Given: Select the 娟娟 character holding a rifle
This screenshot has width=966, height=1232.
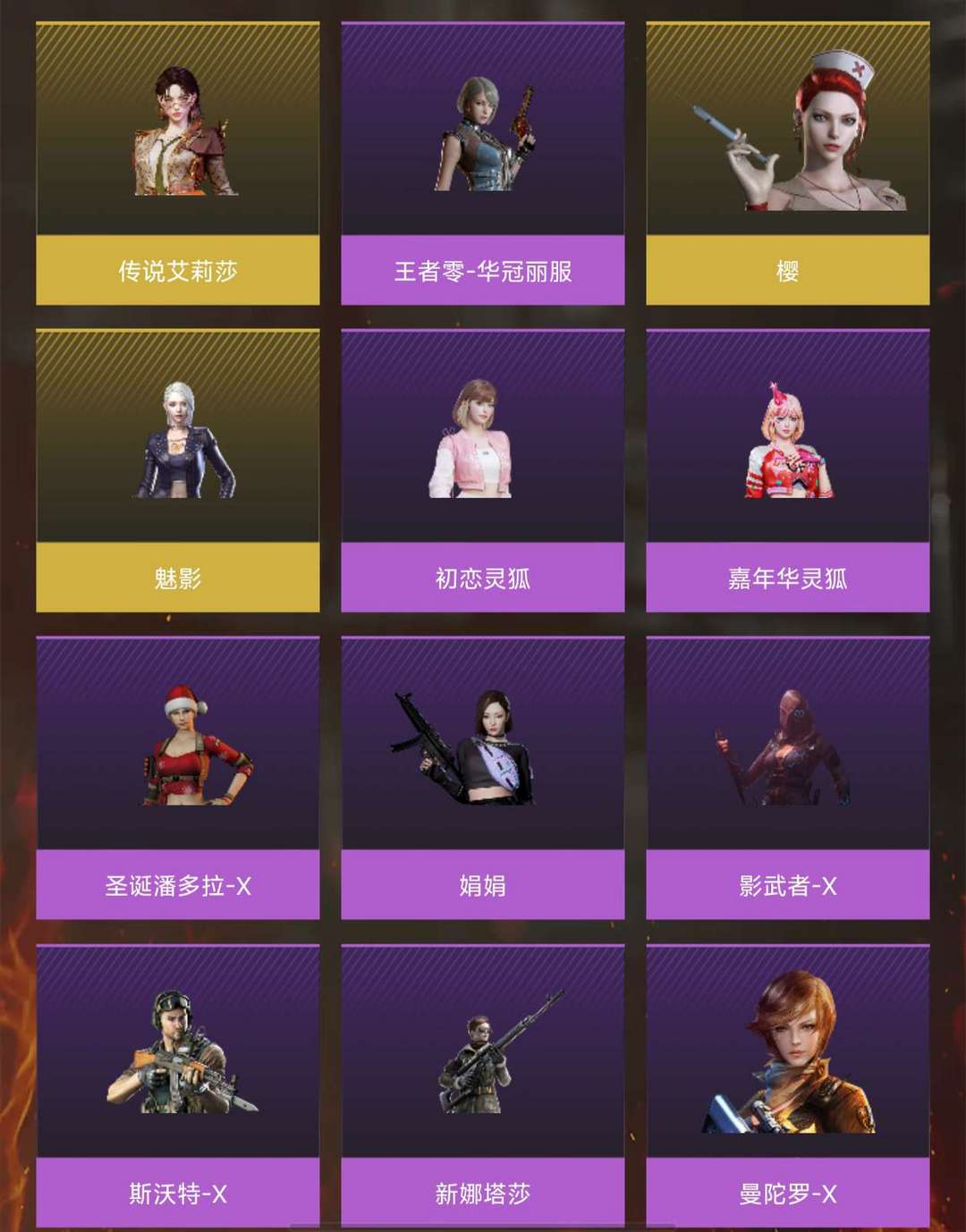Looking at the screenshot, I should [483, 751].
